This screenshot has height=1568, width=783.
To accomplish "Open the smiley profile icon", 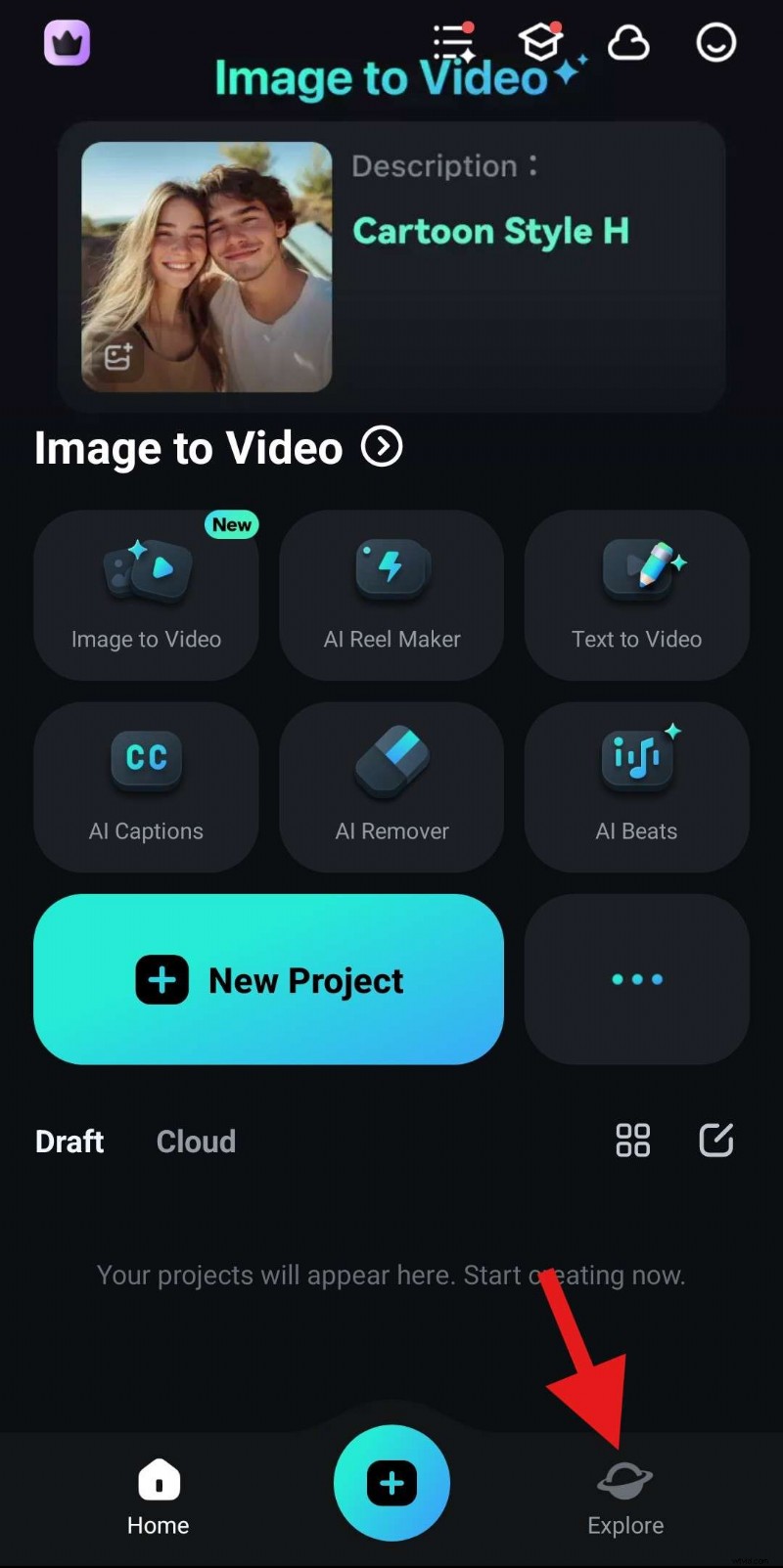I will tap(715, 43).
